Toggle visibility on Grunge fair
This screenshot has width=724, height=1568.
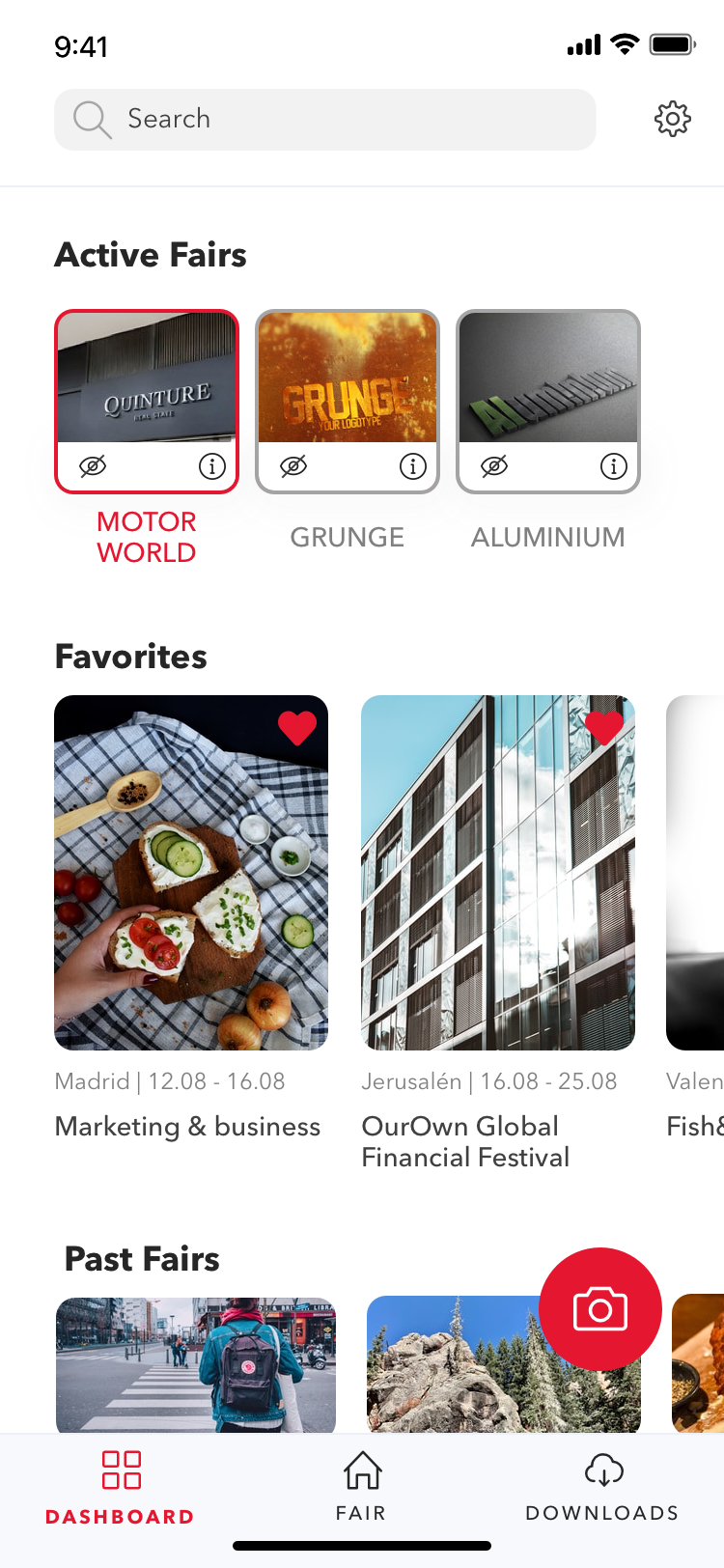(x=293, y=467)
